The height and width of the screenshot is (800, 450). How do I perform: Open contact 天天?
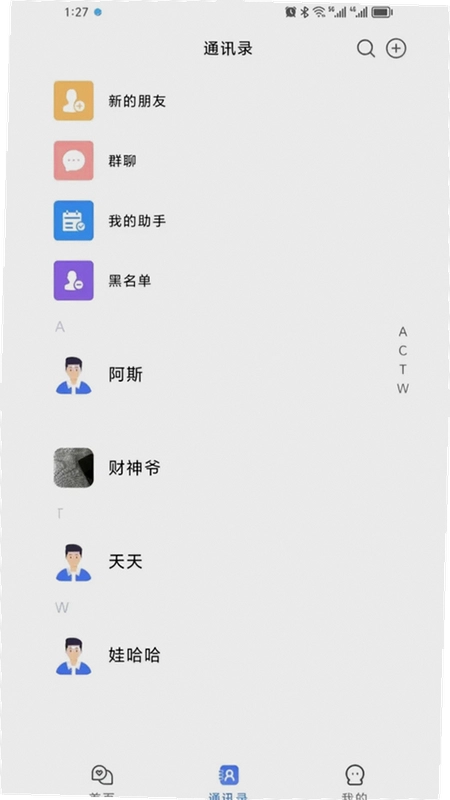pos(225,562)
